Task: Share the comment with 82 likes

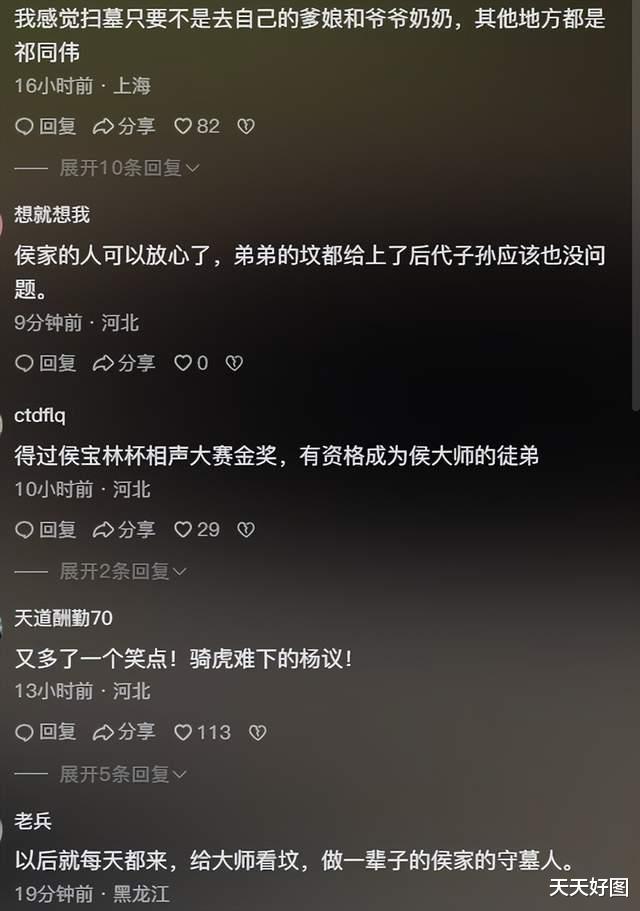Action: click(x=124, y=126)
